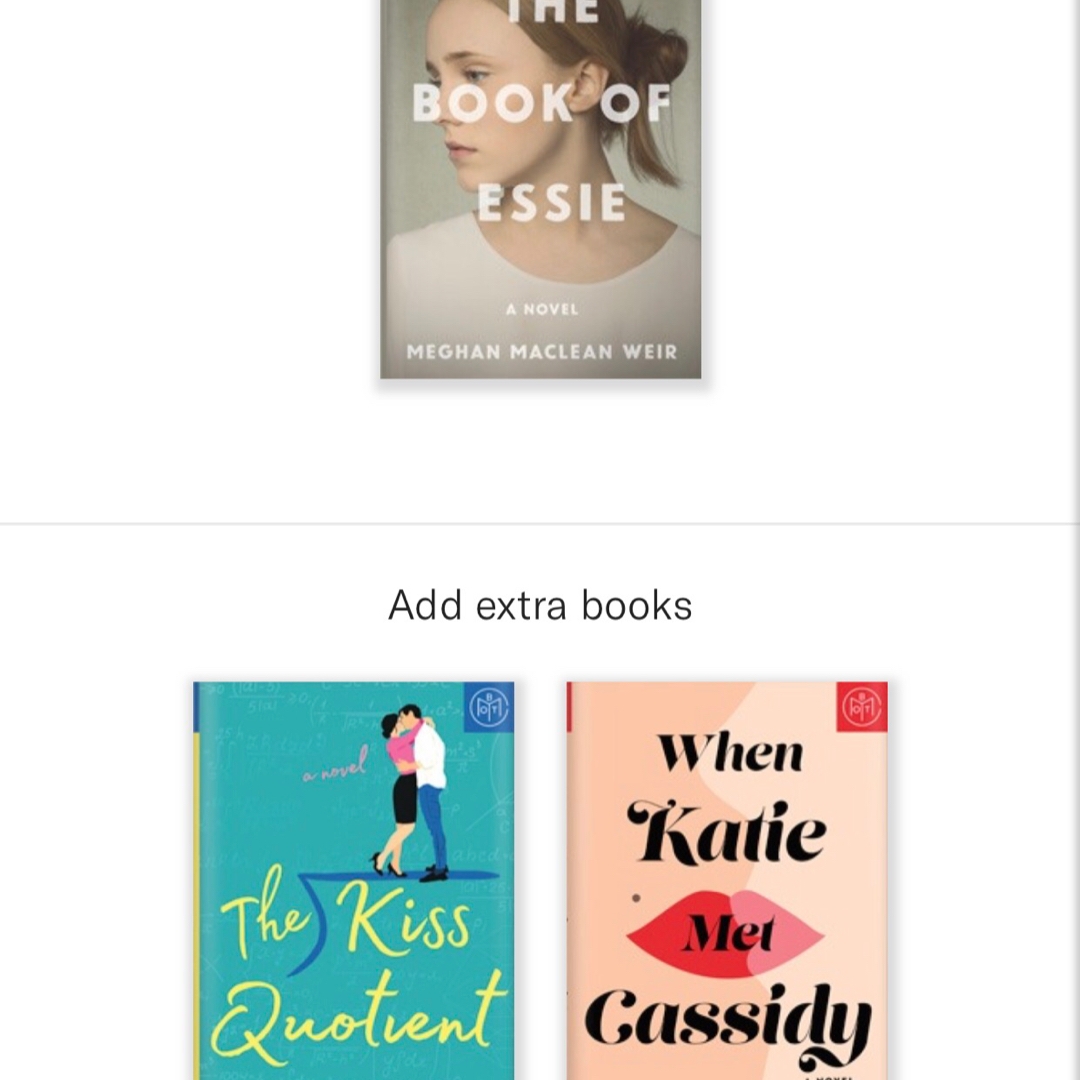Image resolution: width=1080 pixels, height=1080 pixels.
Task: Select The Kiss Quotient book
Action: click(354, 880)
